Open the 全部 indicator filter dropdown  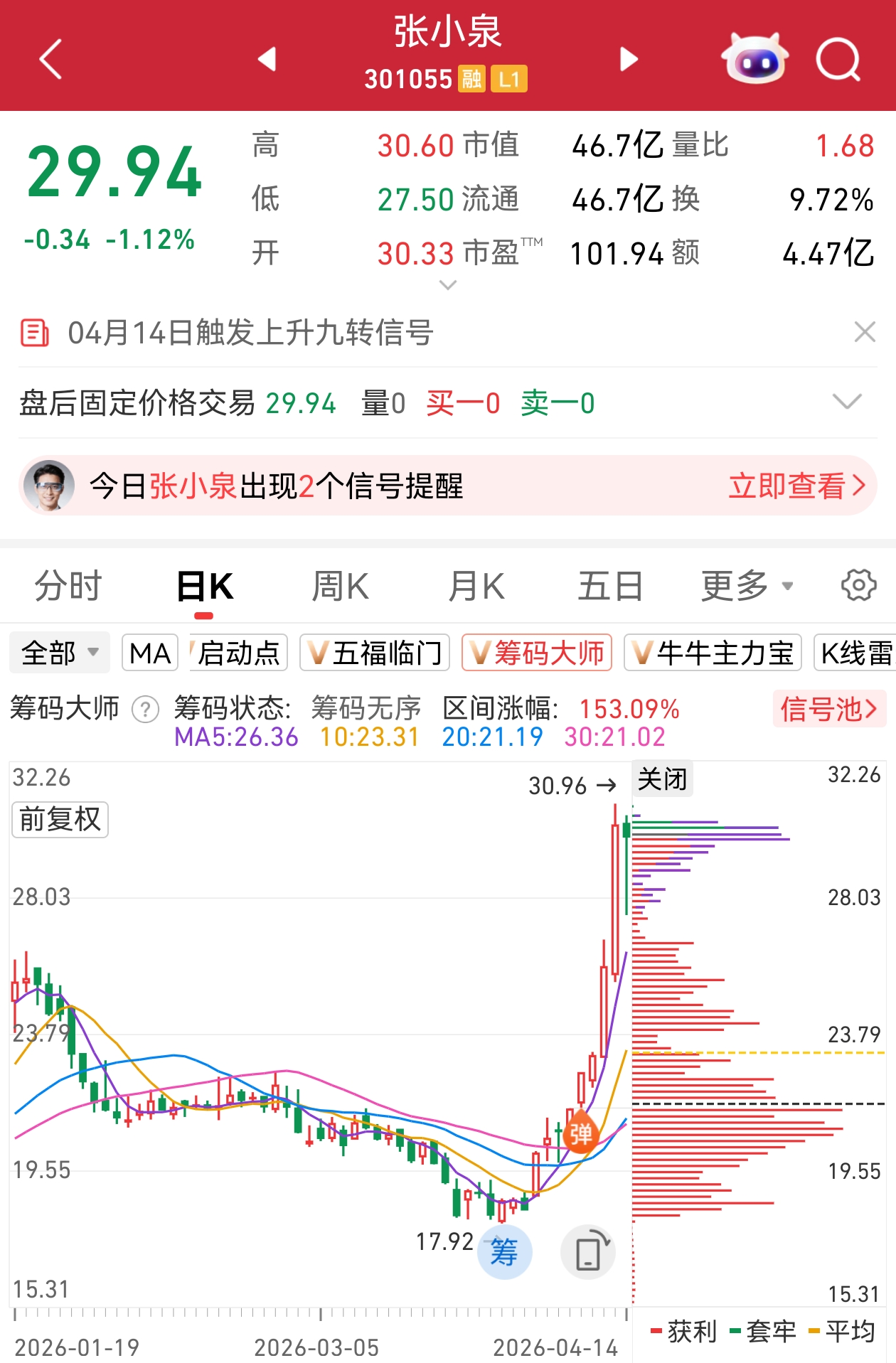pos(60,653)
